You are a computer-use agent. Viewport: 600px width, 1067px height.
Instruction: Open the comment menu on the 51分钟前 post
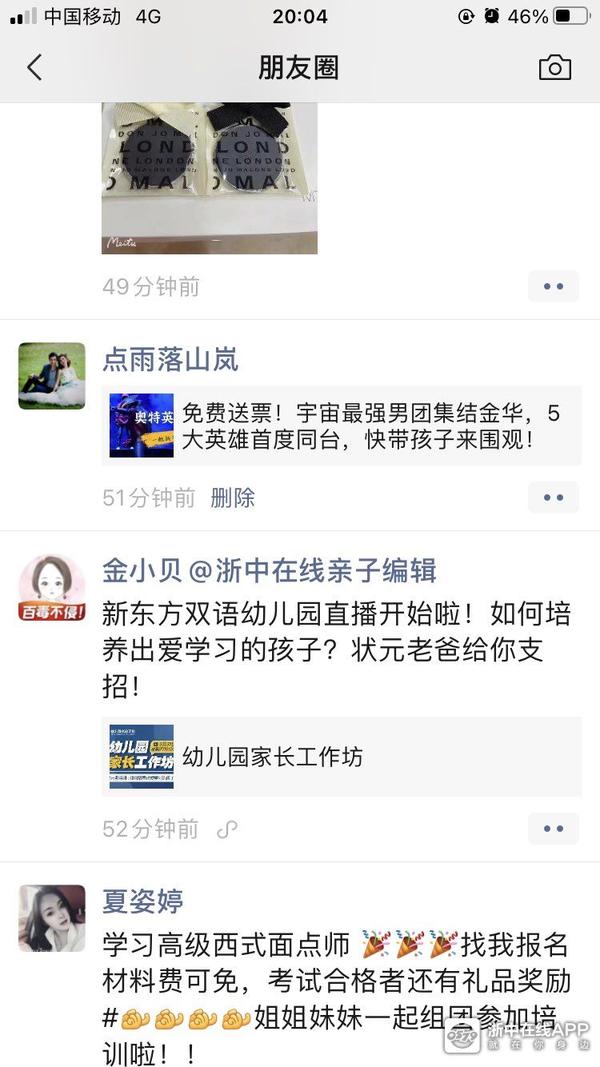click(553, 496)
